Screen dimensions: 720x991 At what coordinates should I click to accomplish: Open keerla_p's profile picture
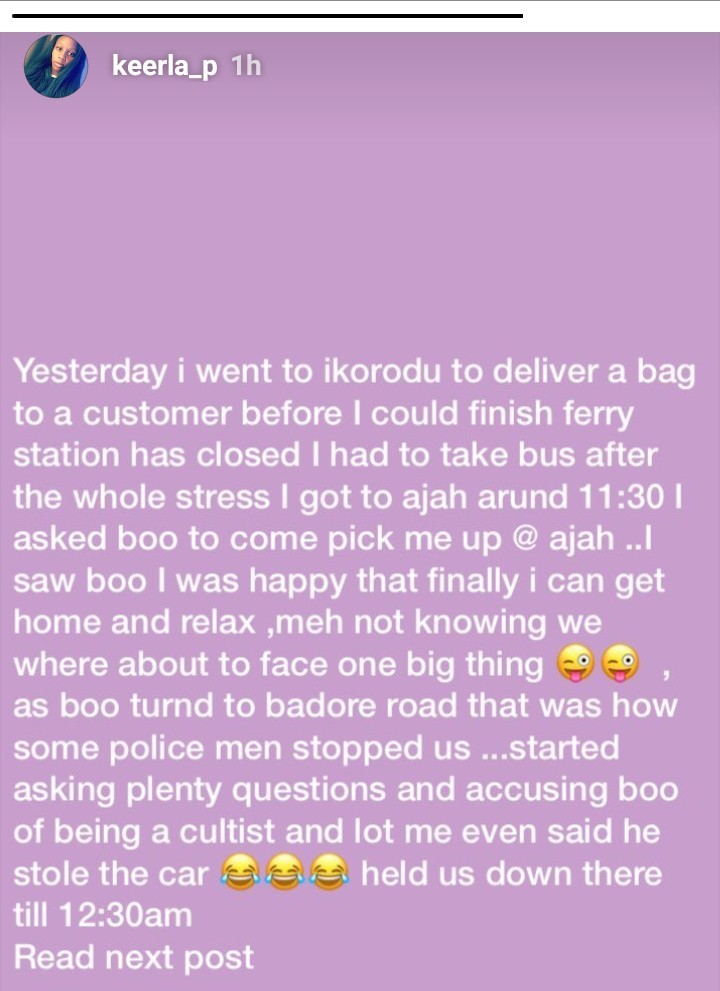[x=56, y=66]
